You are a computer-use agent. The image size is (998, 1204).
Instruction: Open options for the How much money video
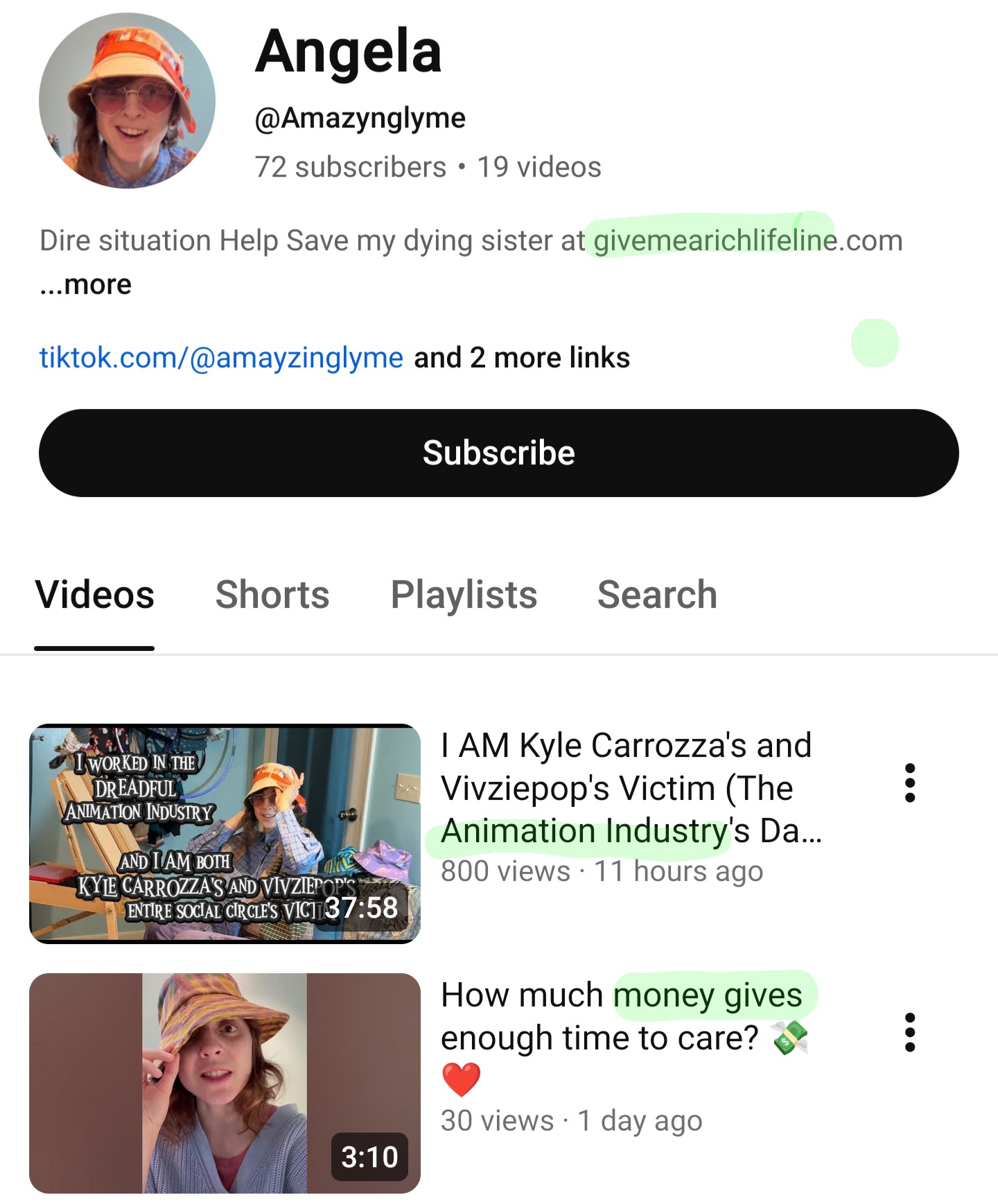coord(910,1032)
